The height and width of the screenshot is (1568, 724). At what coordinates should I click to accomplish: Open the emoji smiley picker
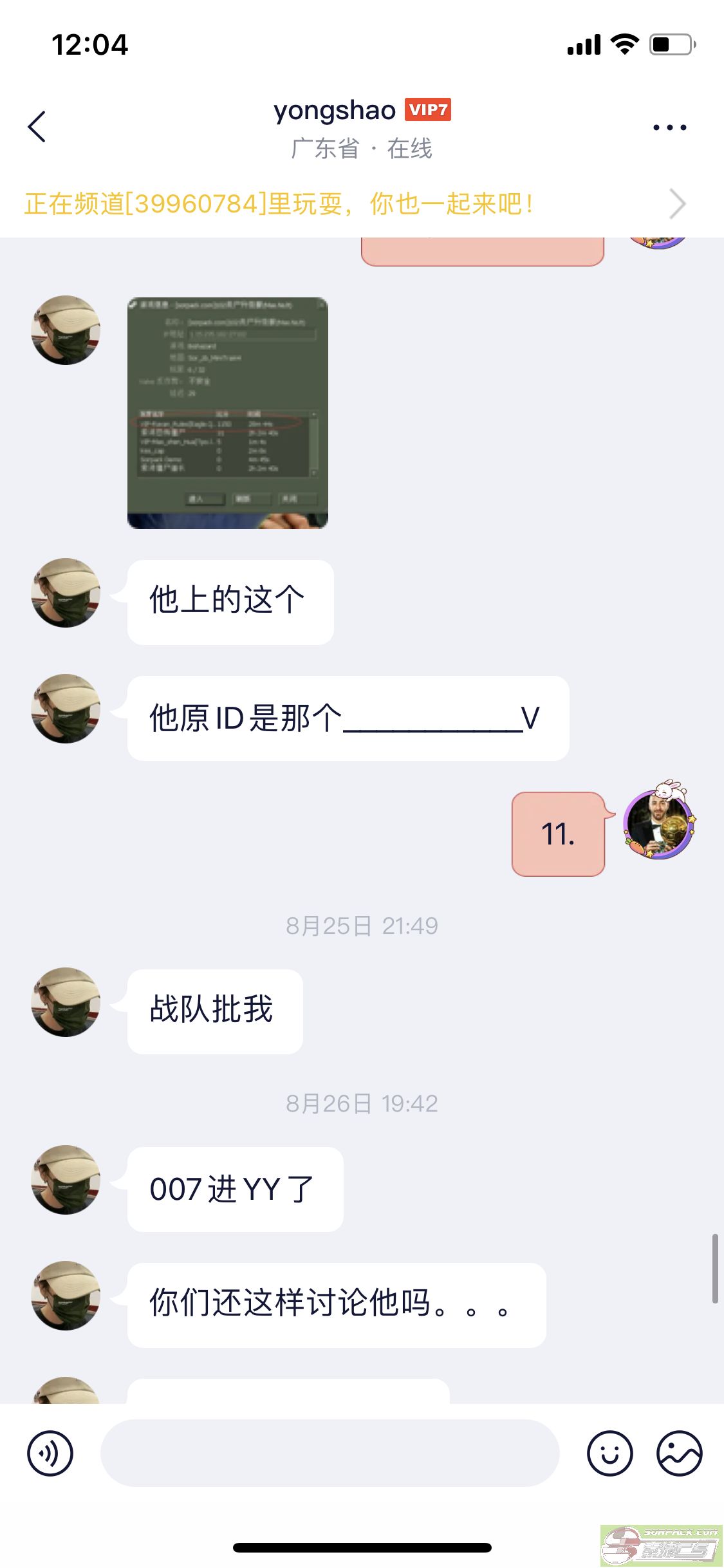pyautogui.click(x=611, y=1453)
